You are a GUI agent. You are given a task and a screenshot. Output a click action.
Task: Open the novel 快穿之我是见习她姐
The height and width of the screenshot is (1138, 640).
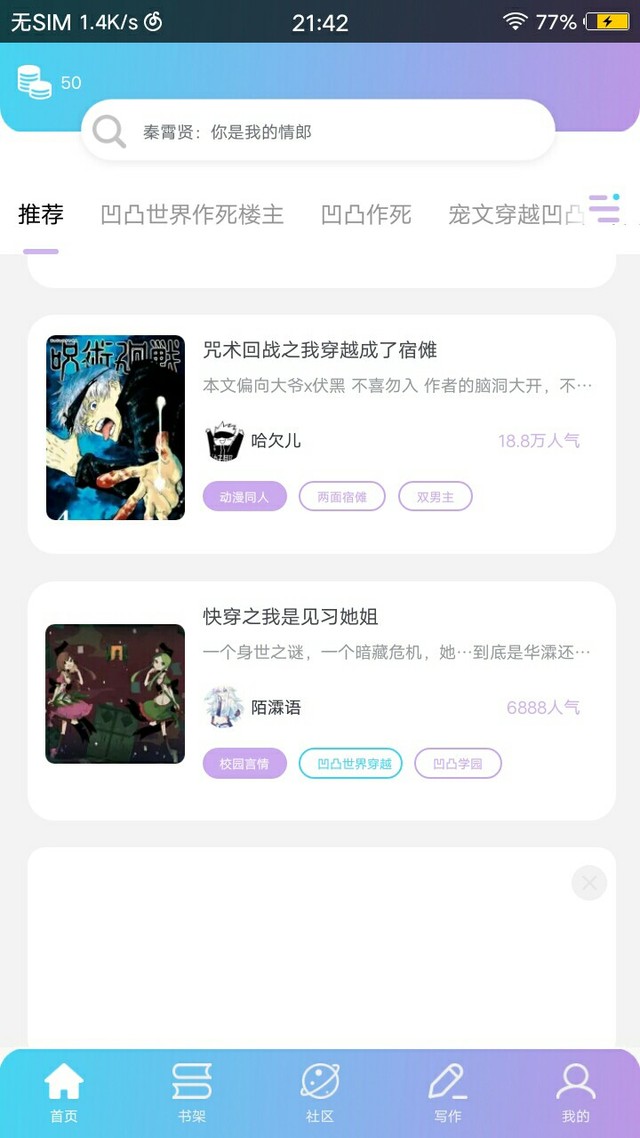click(x=290, y=617)
